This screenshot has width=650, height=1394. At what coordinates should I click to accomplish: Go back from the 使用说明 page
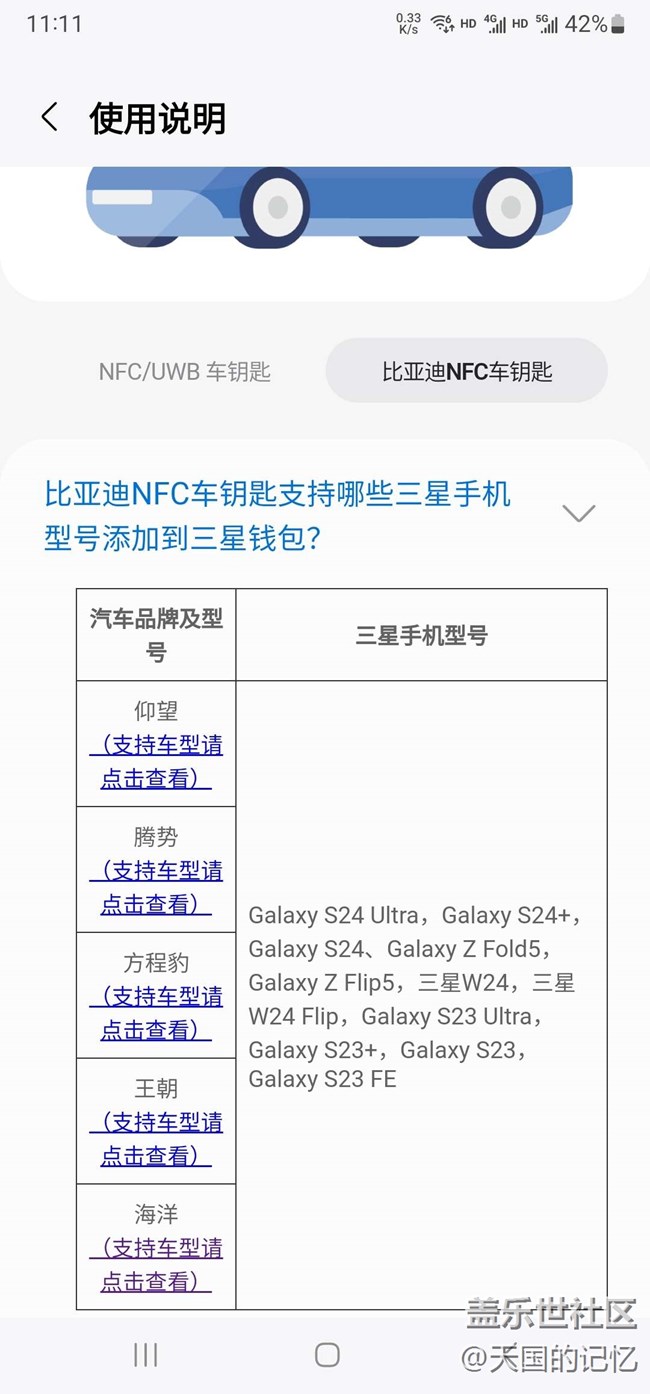pos(49,117)
